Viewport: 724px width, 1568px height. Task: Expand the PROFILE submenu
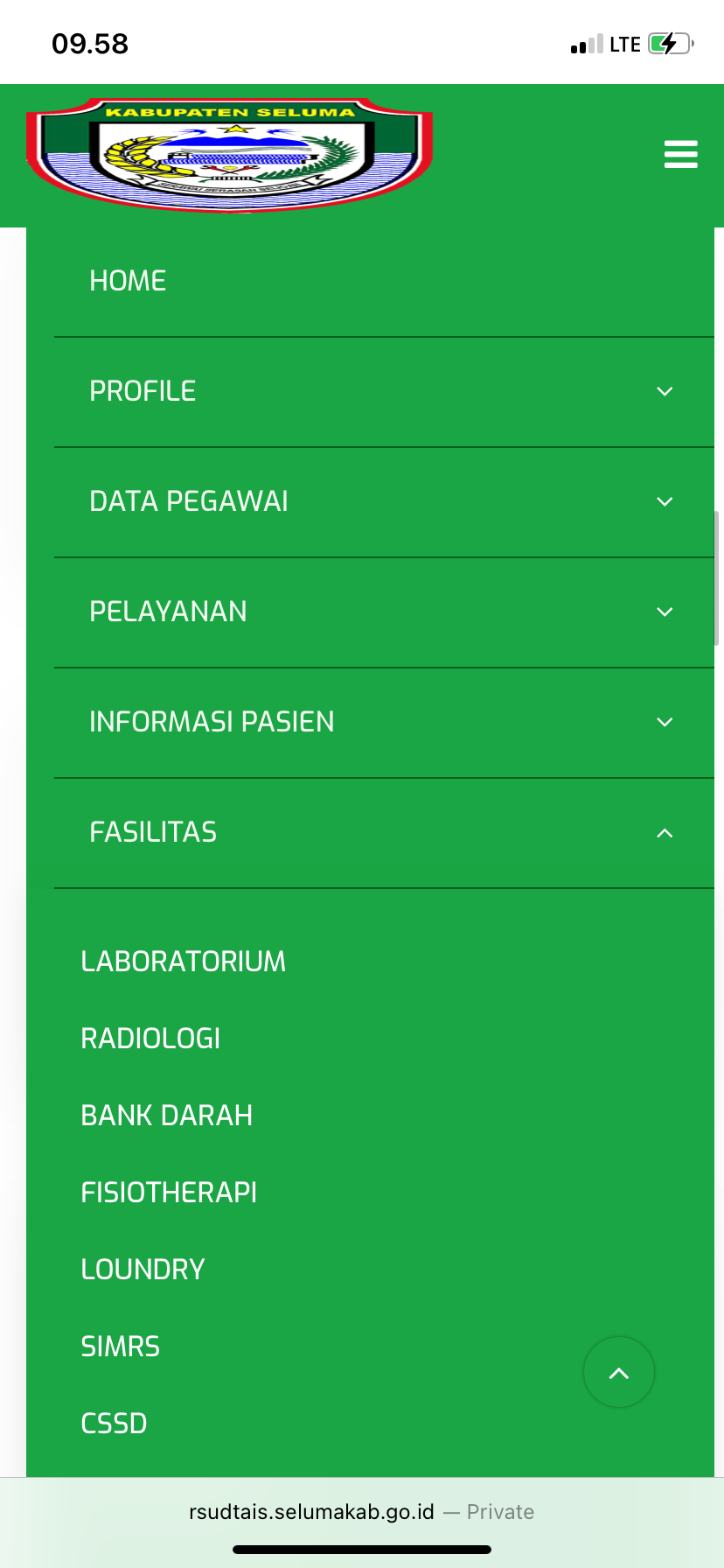pyautogui.click(x=665, y=391)
